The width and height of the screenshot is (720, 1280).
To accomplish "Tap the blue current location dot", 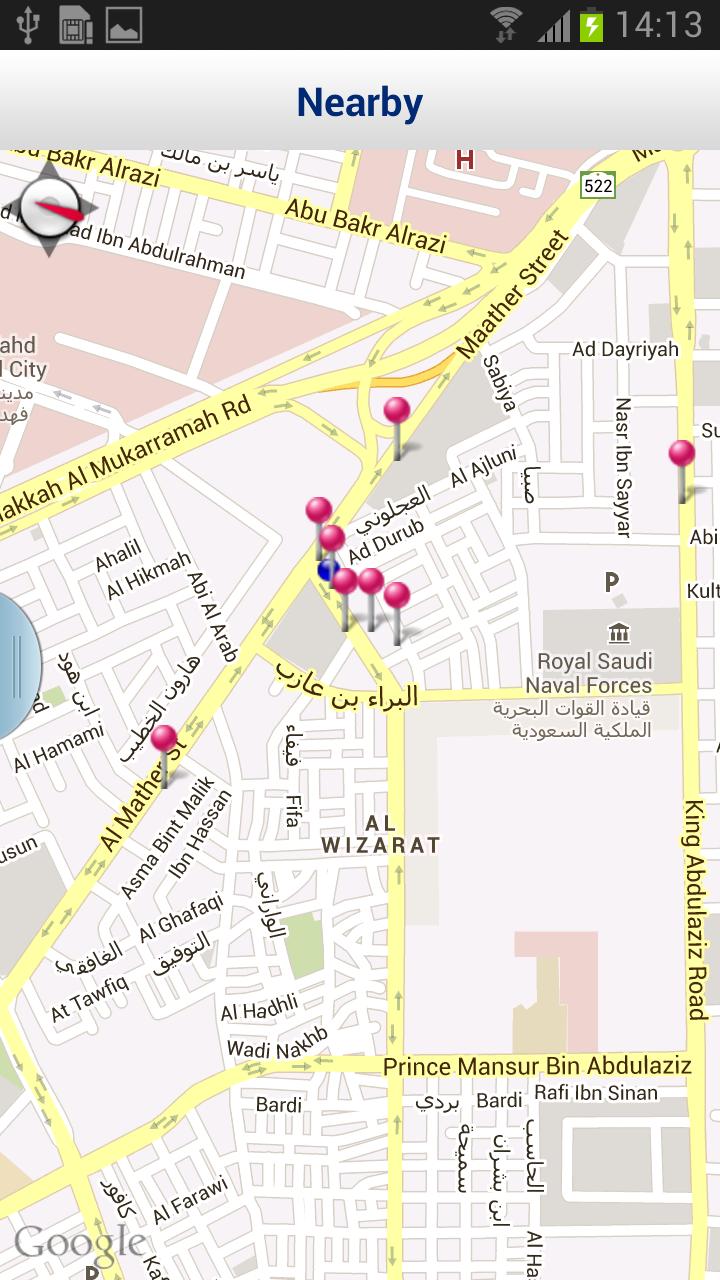I will coord(327,570).
